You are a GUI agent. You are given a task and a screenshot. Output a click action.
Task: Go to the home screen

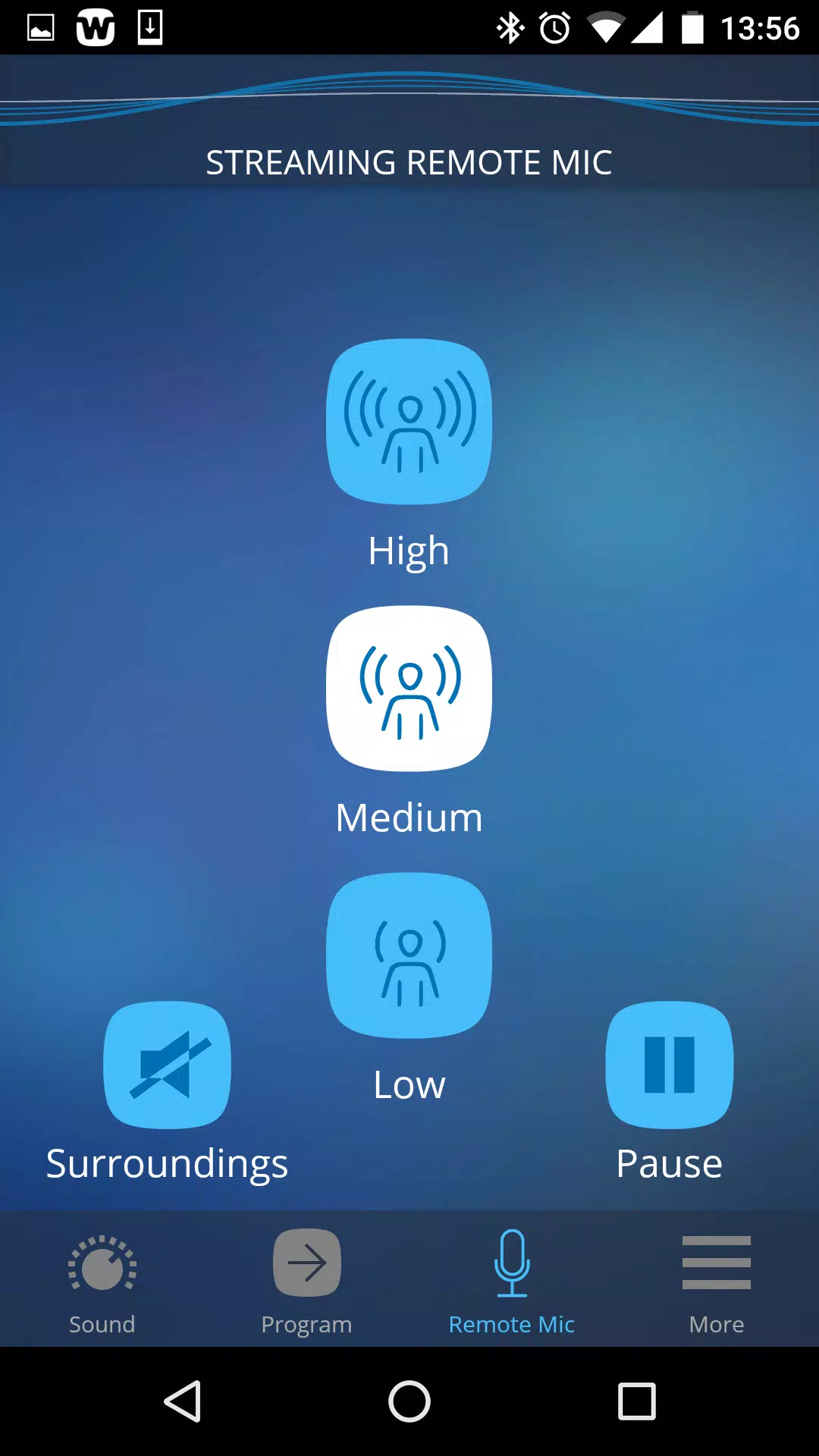click(x=409, y=1401)
